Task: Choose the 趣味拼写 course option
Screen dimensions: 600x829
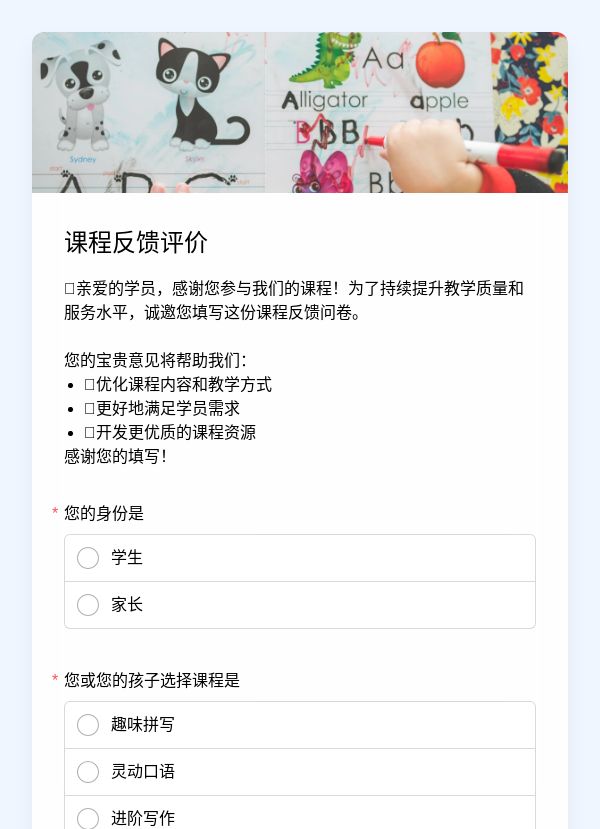Action: pos(300,725)
